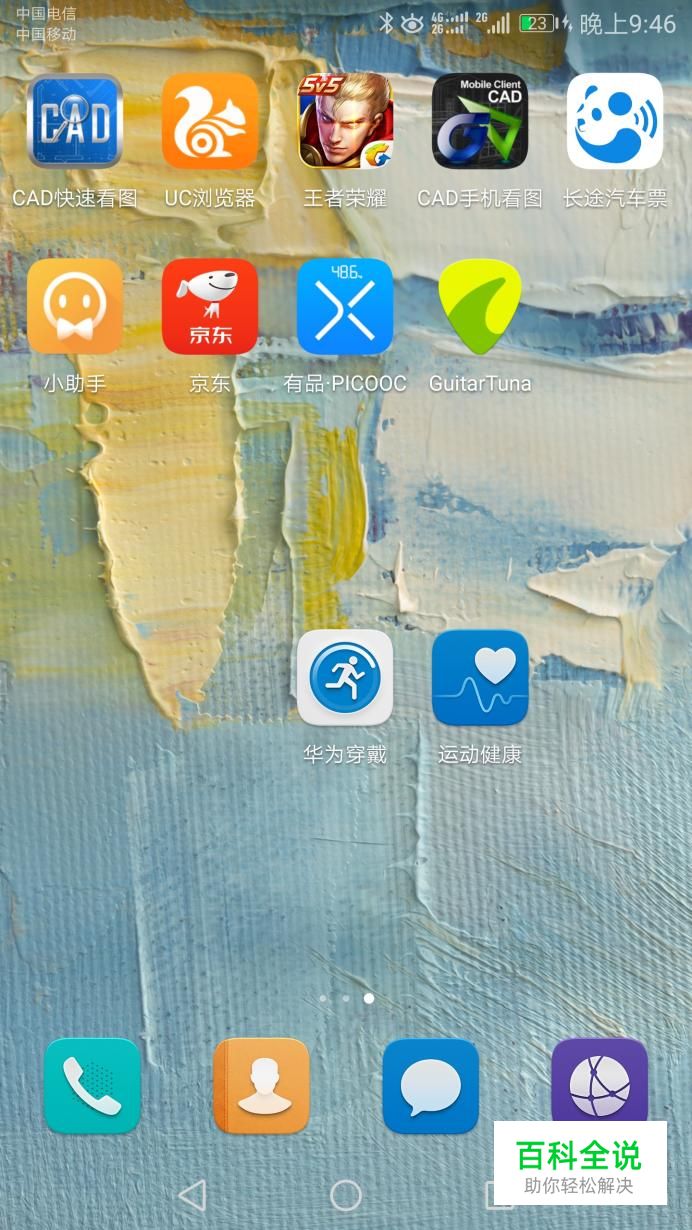Tap the system home button

coord(346,1195)
